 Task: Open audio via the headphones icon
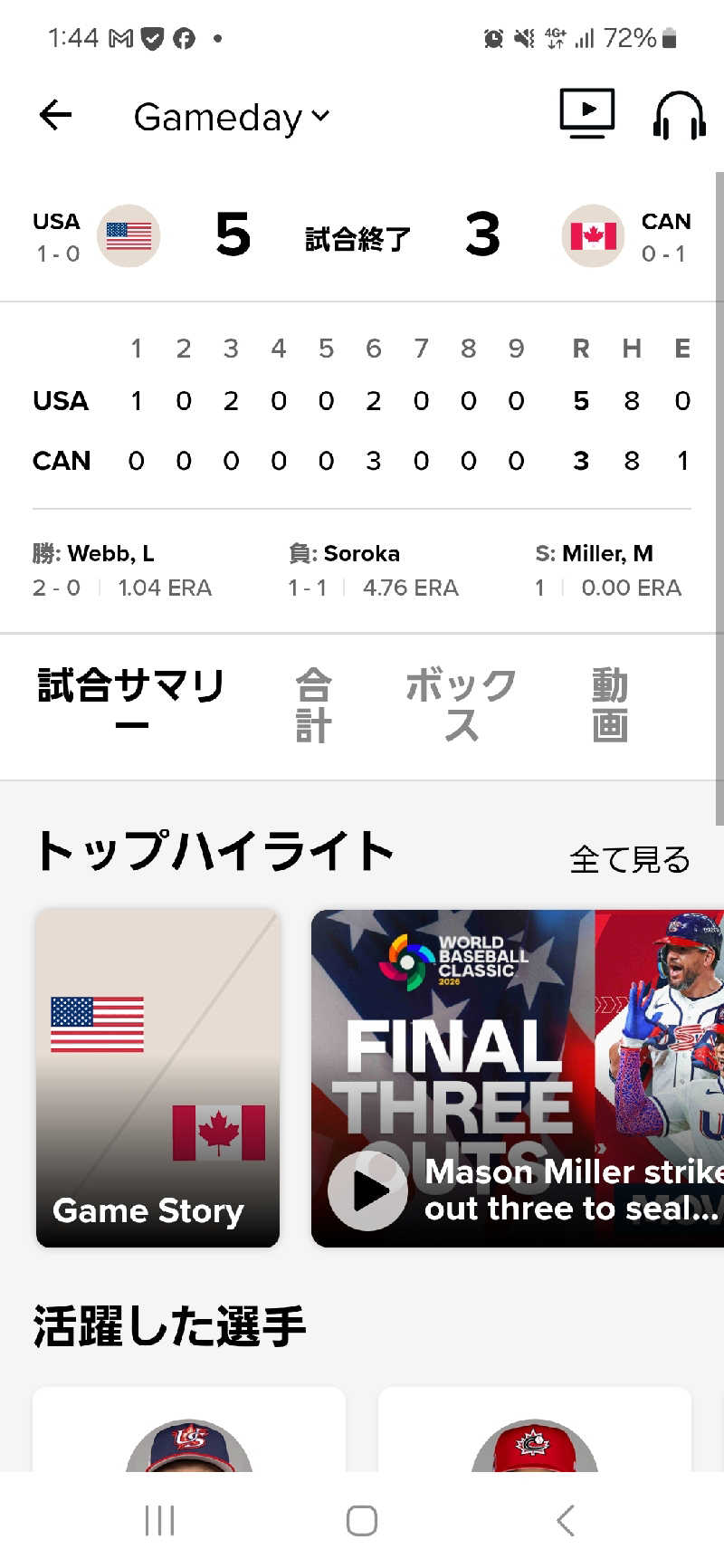pos(679,115)
